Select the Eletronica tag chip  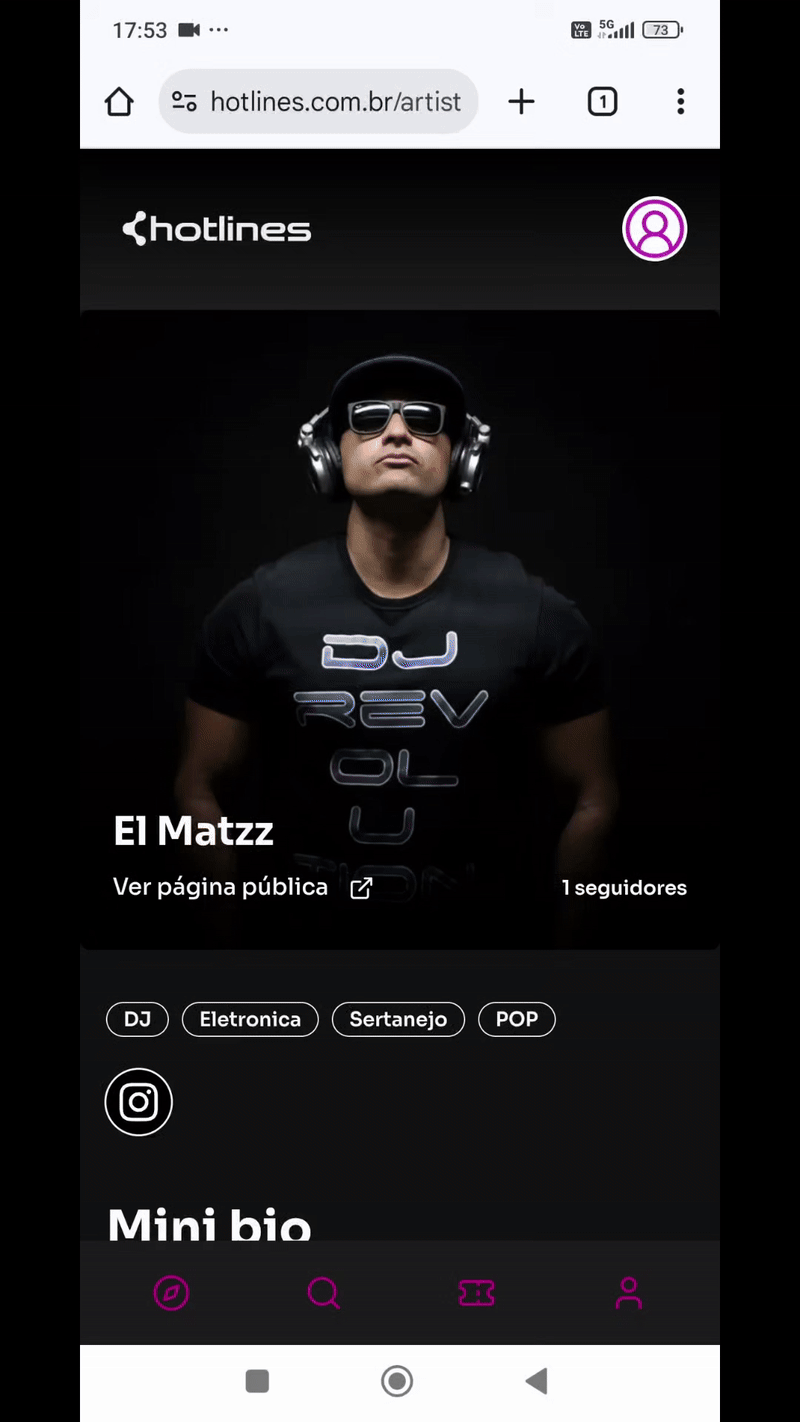[x=250, y=1019]
